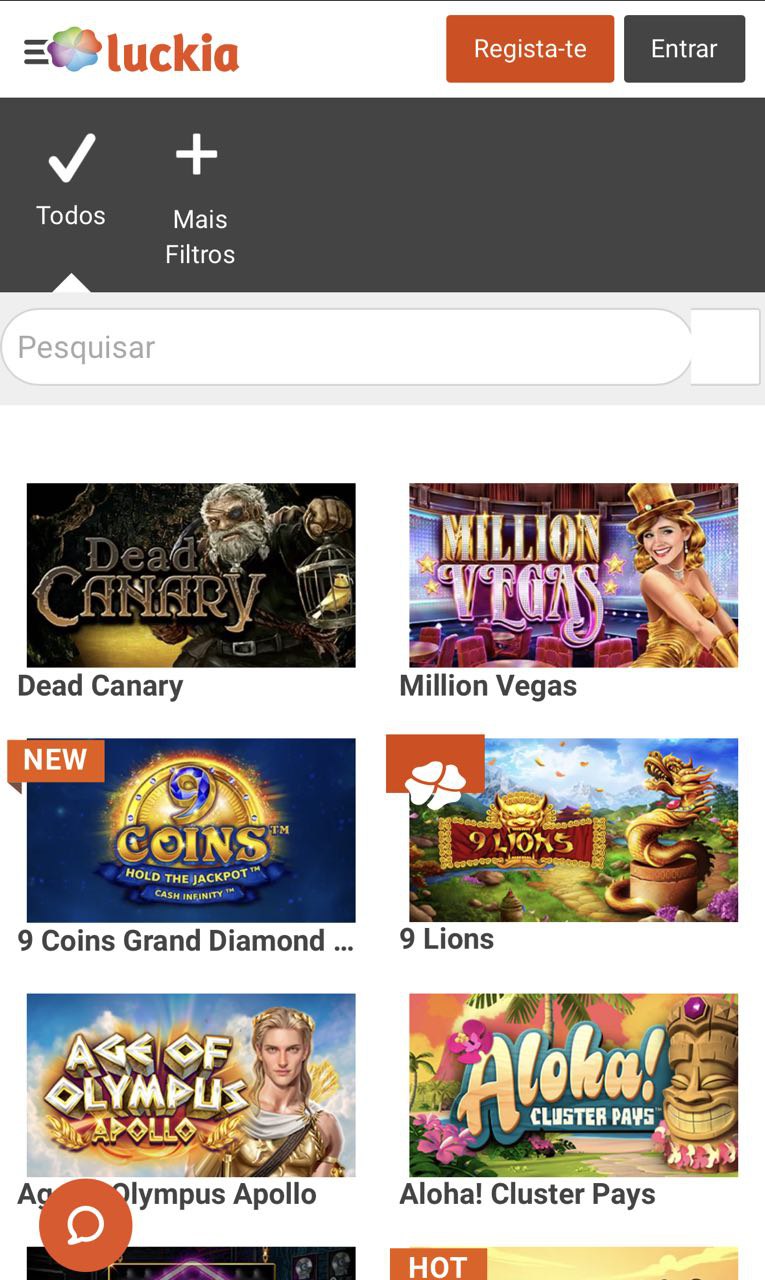Tap the Entrar login button
765x1280 pixels.
tap(684, 49)
